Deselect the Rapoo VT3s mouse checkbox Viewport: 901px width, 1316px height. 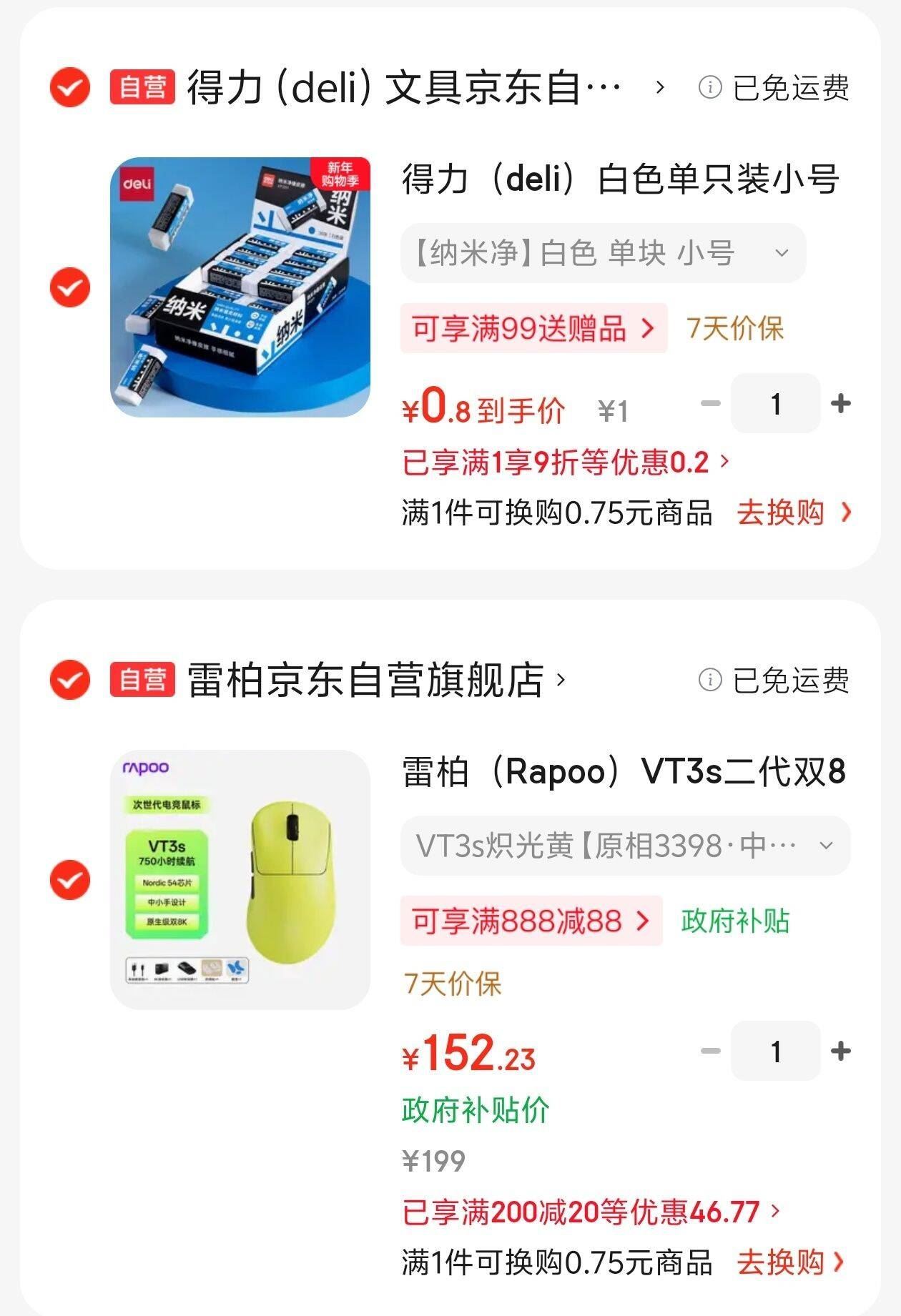(69, 880)
